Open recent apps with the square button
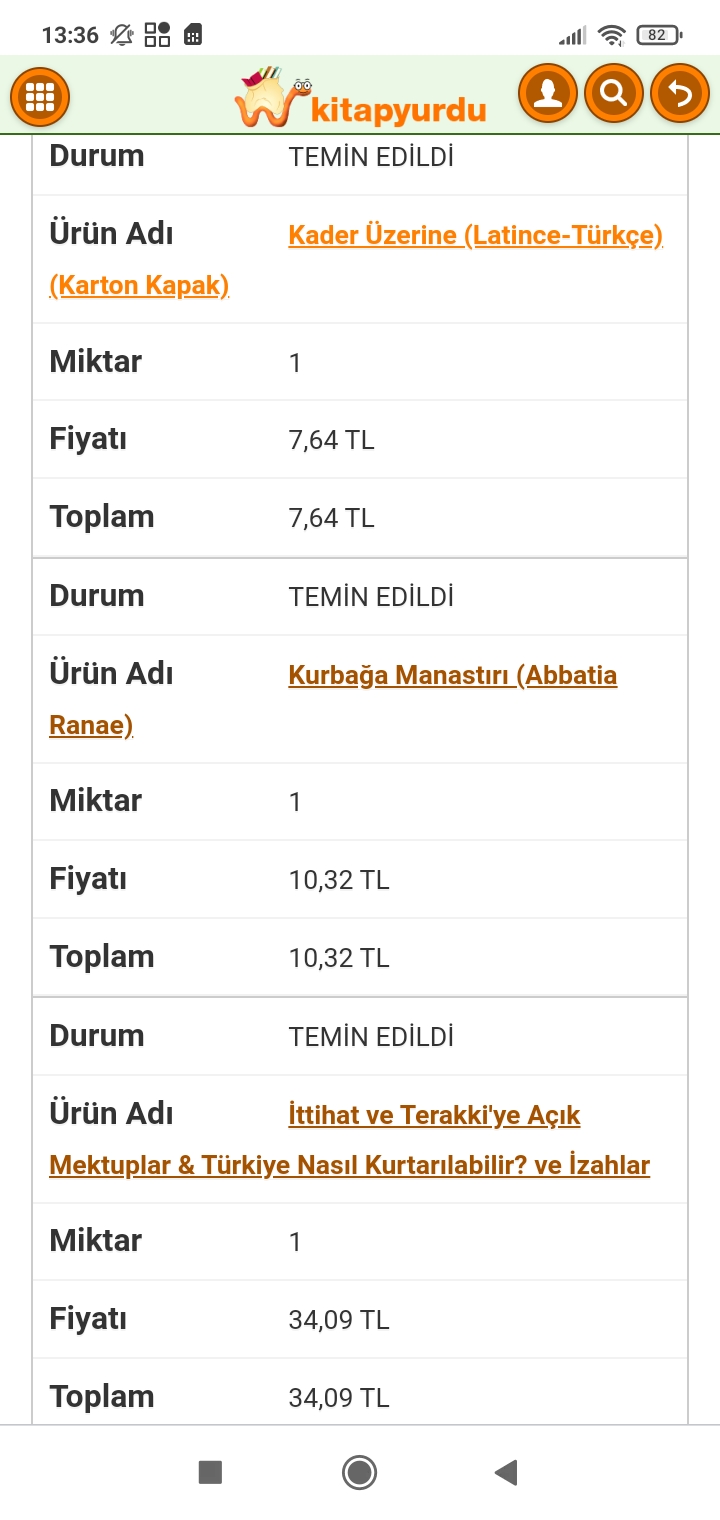Image resolution: width=720 pixels, height=1520 pixels. pyautogui.click(x=210, y=1472)
